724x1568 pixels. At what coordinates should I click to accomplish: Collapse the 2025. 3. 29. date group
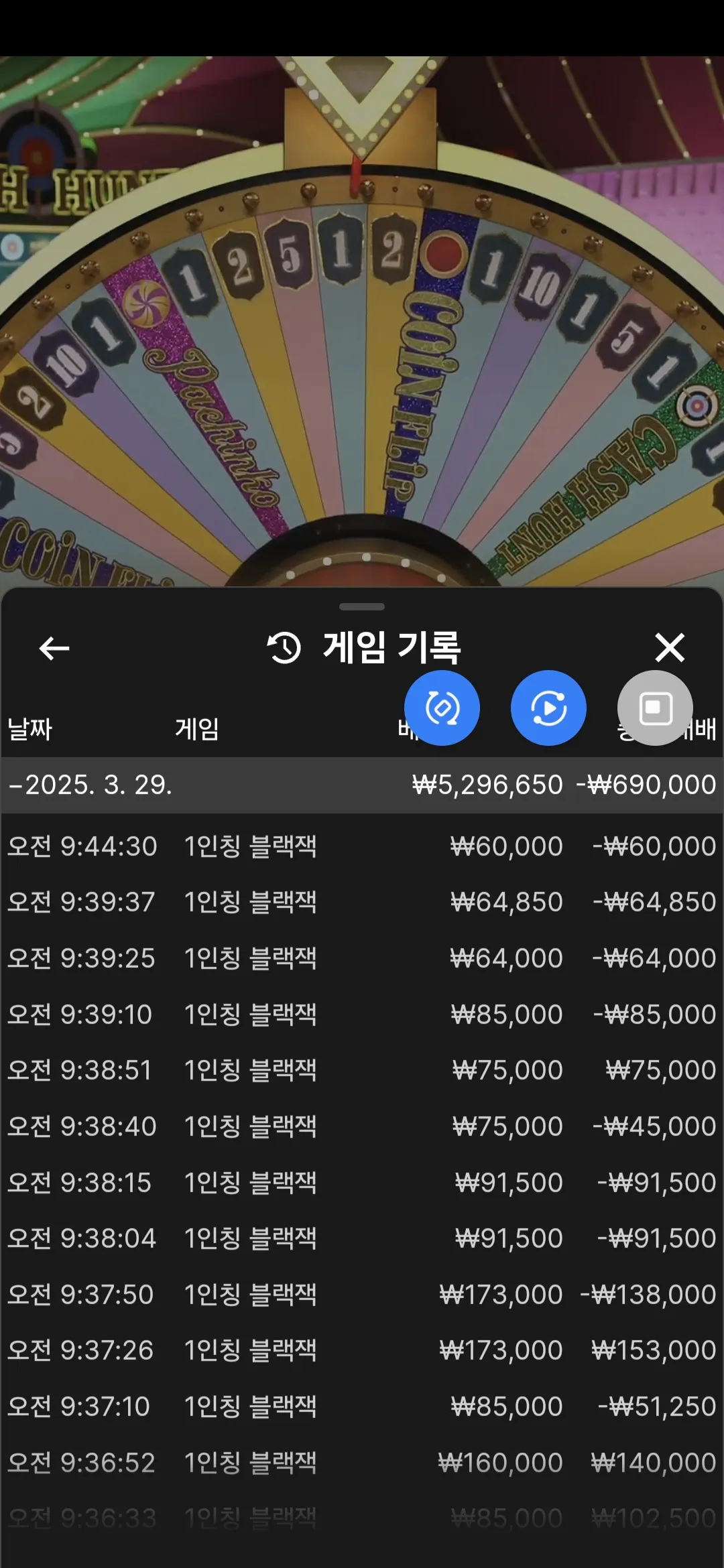(x=362, y=785)
